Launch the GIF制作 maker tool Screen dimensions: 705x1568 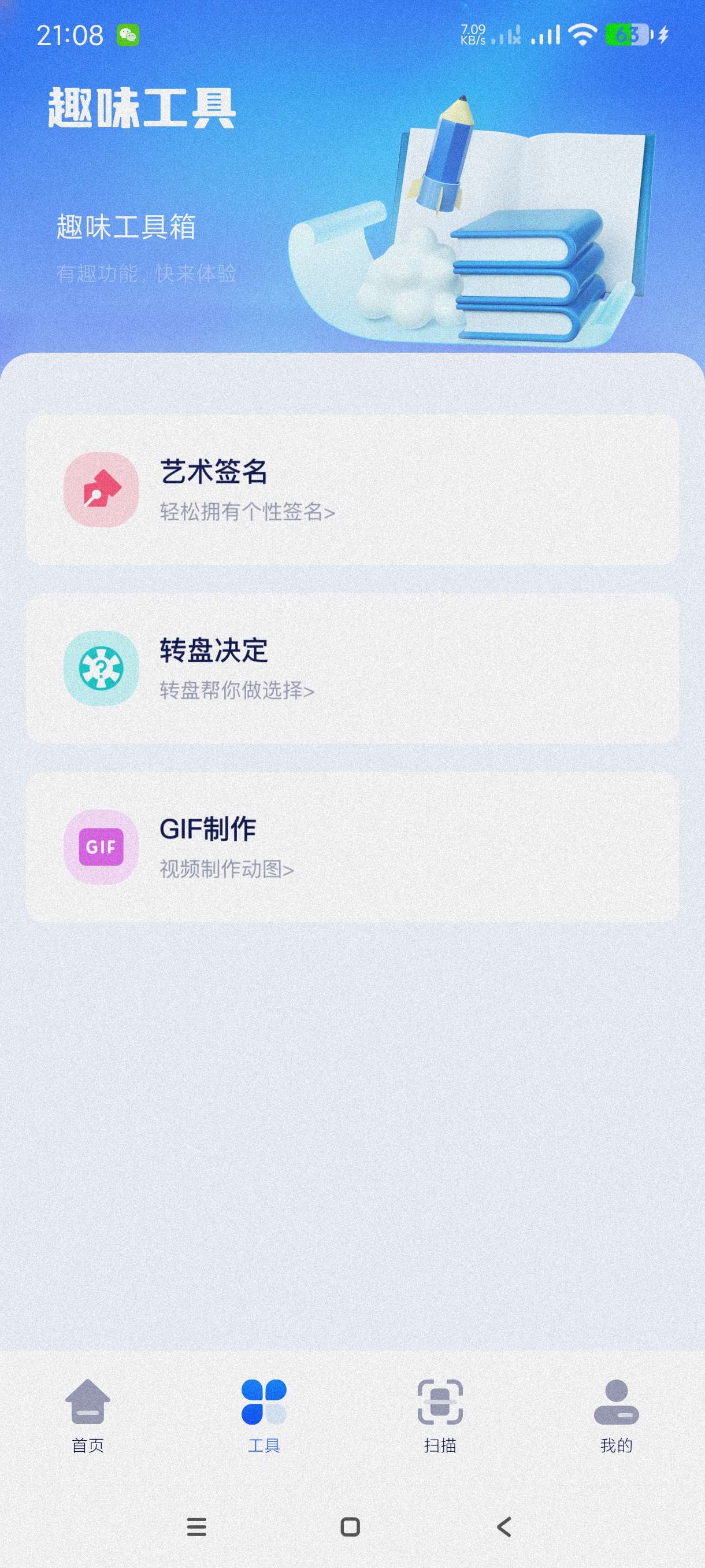[351, 846]
